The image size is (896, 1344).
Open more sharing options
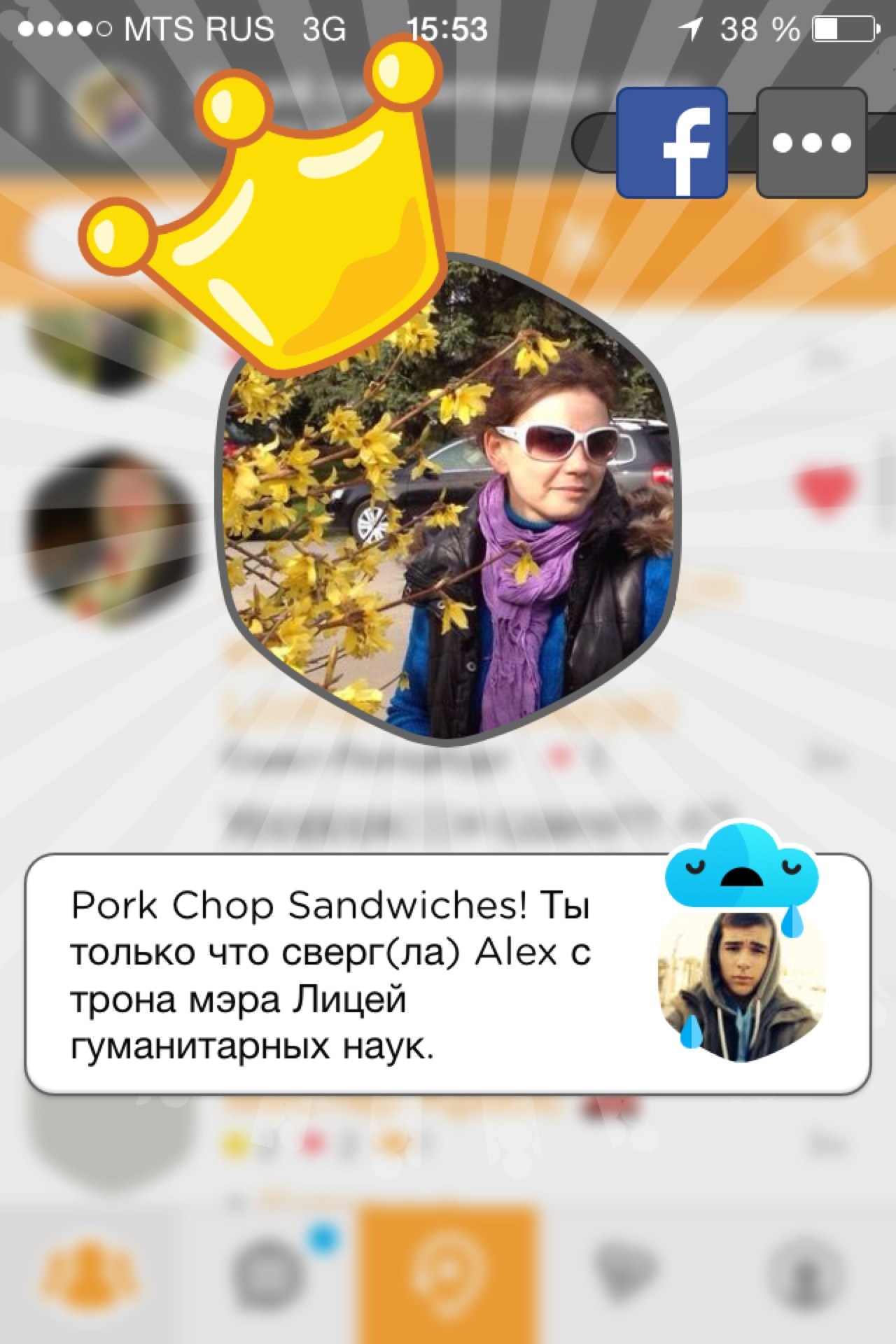point(811,143)
